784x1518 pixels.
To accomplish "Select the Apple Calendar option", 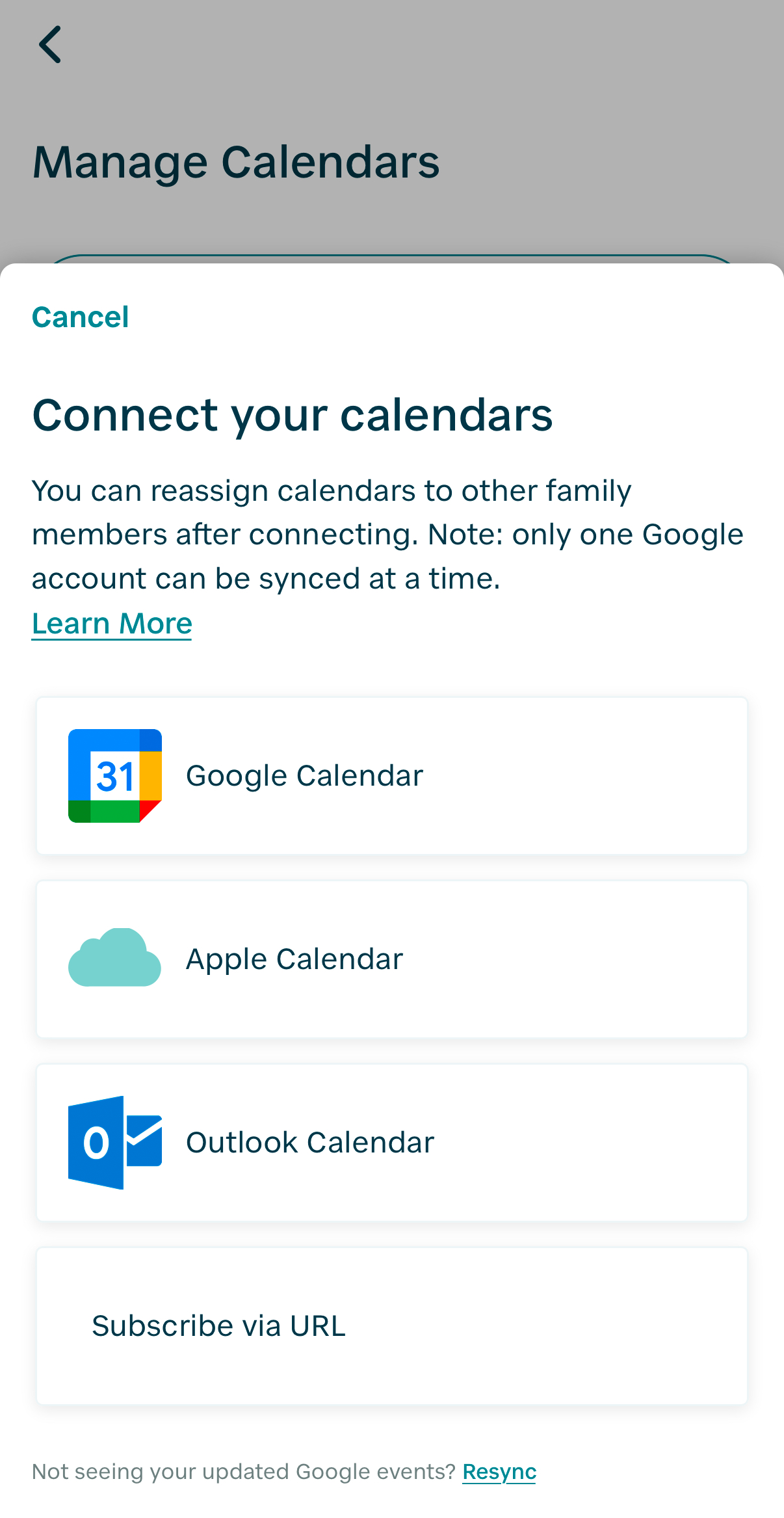I will pos(391,959).
